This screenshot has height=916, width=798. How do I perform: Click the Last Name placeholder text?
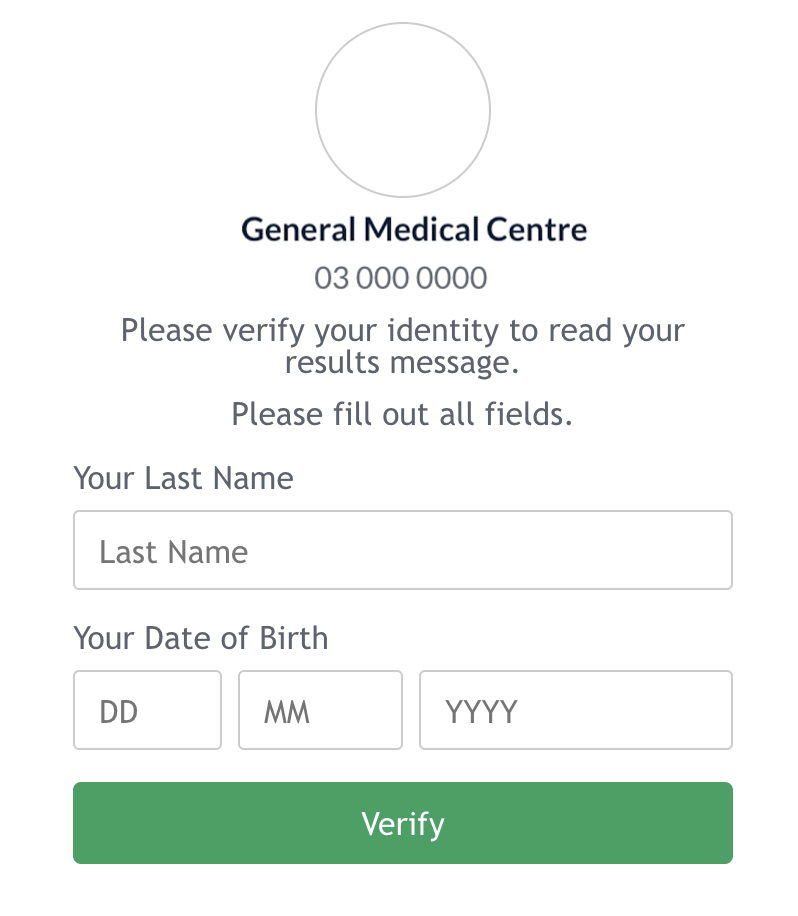point(172,551)
